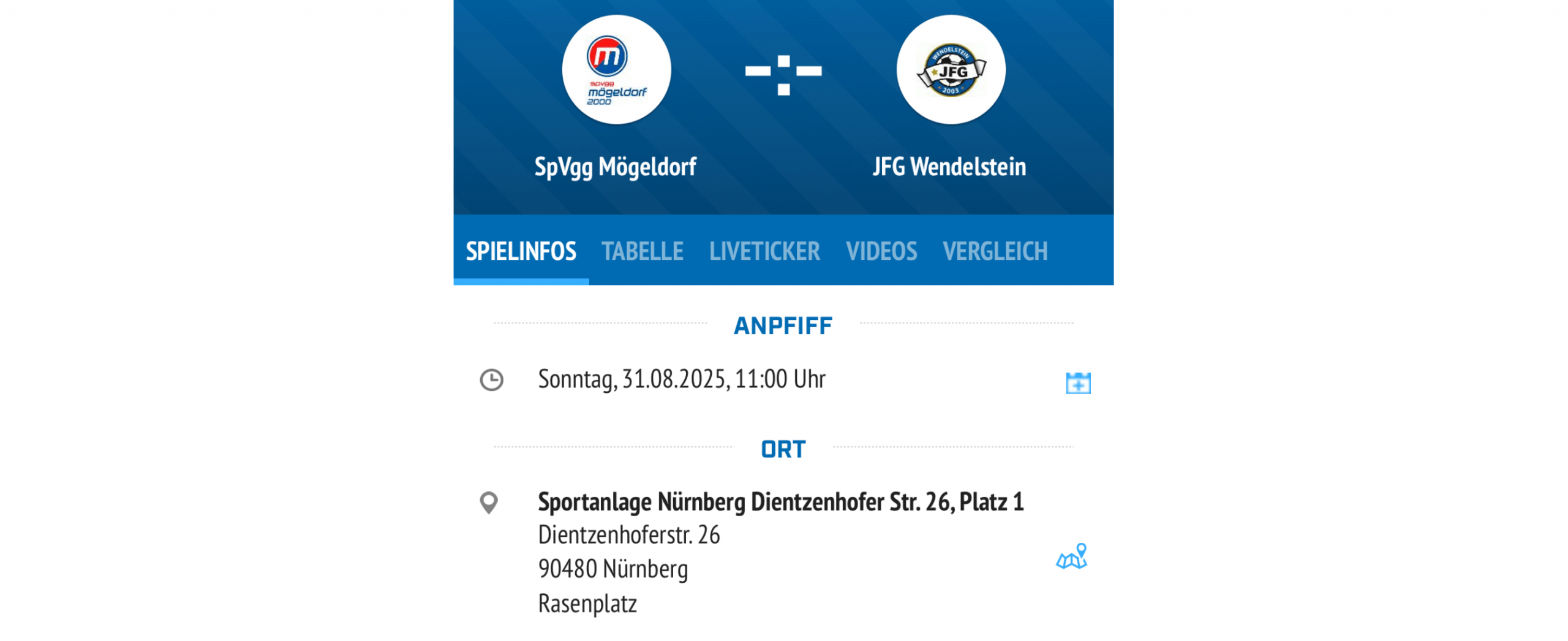1568x641 pixels.
Task: Open the Liveticker tab
Action: (764, 251)
